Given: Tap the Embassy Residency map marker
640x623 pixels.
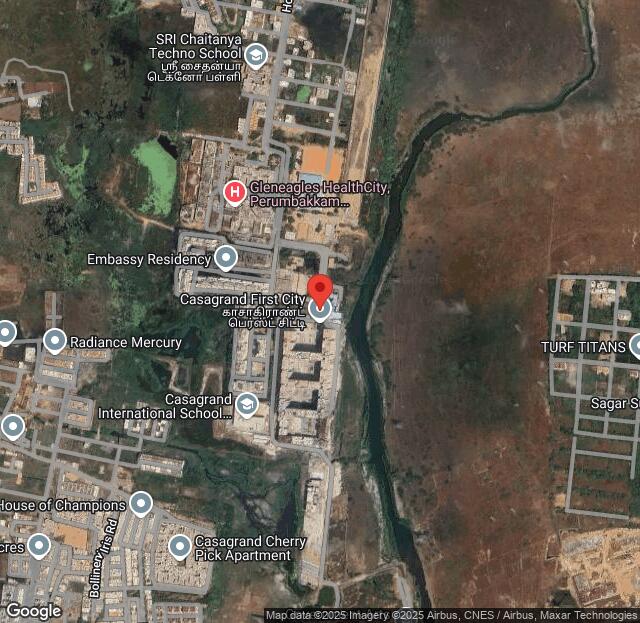Looking at the screenshot, I should click(226, 259).
